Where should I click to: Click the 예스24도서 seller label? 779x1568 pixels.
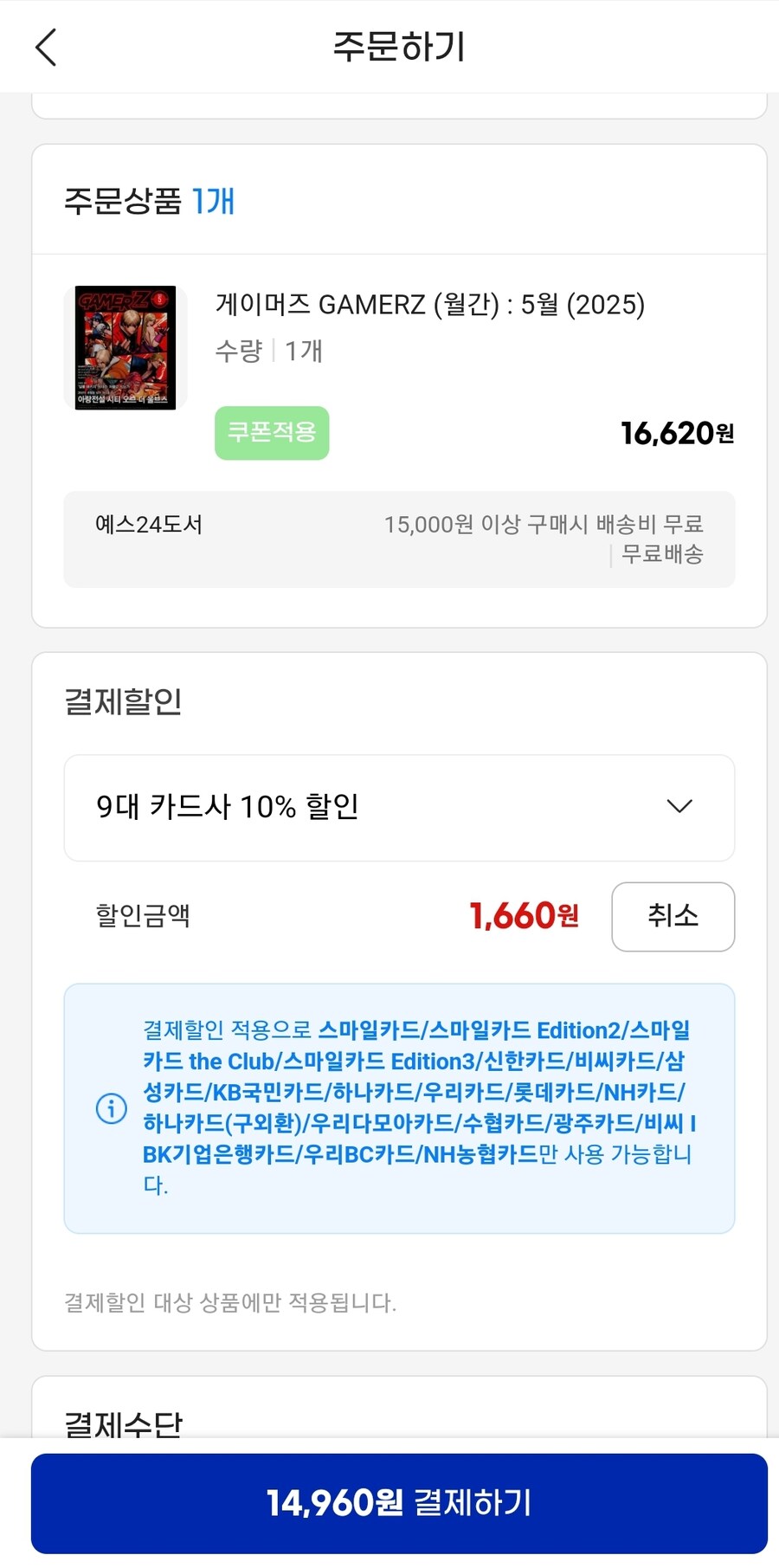pos(149,524)
